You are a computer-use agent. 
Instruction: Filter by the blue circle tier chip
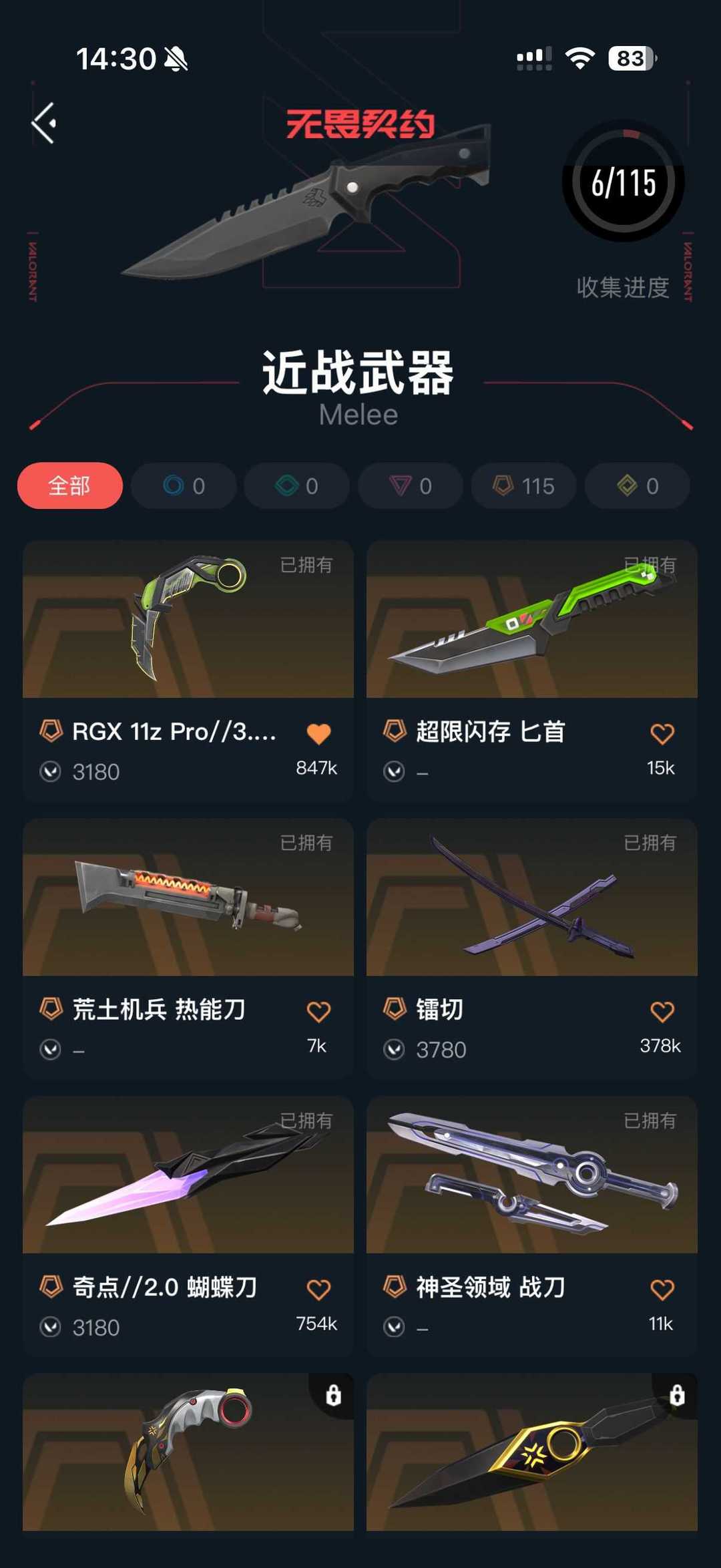tap(184, 485)
